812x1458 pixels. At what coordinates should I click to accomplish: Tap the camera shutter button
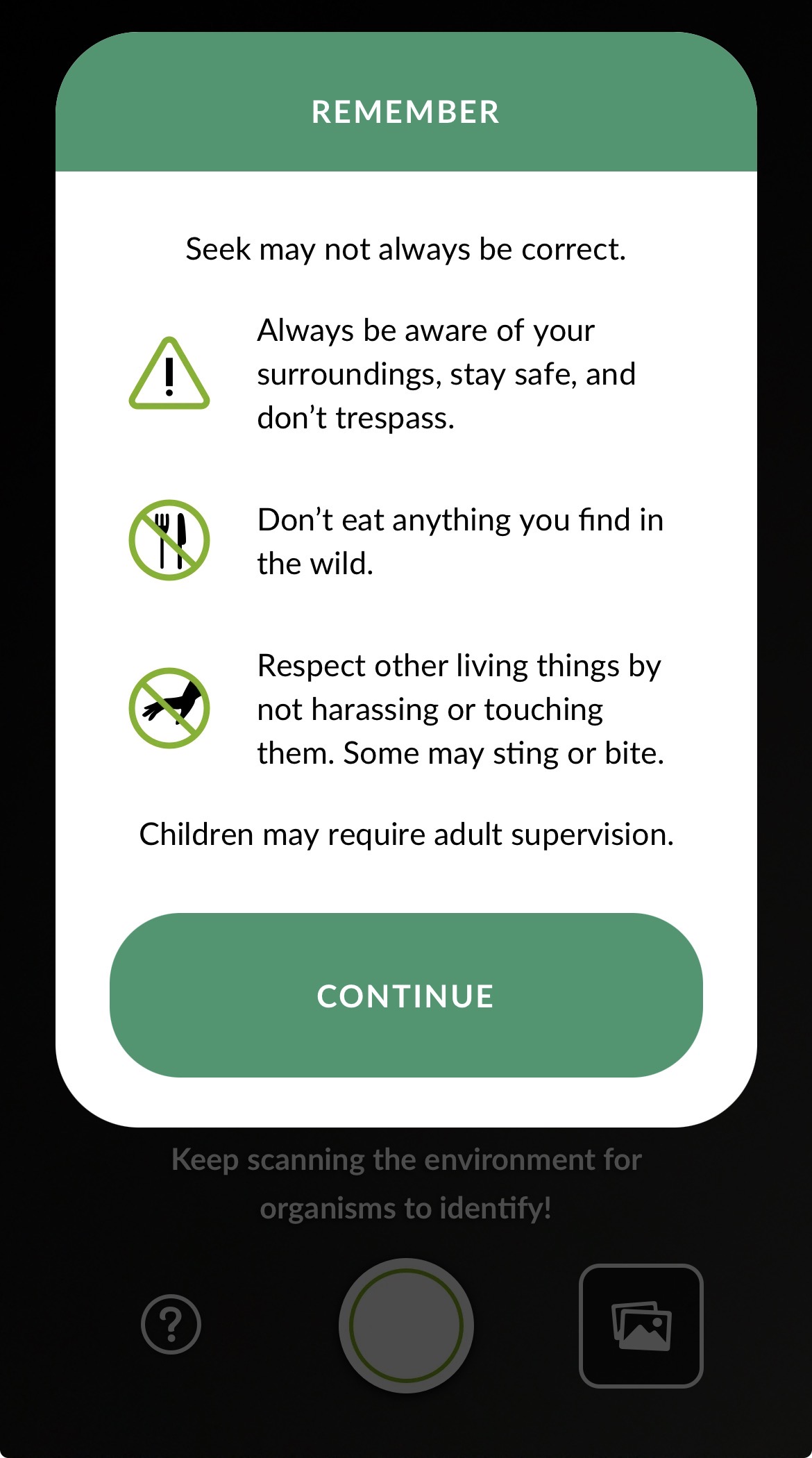406,1325
